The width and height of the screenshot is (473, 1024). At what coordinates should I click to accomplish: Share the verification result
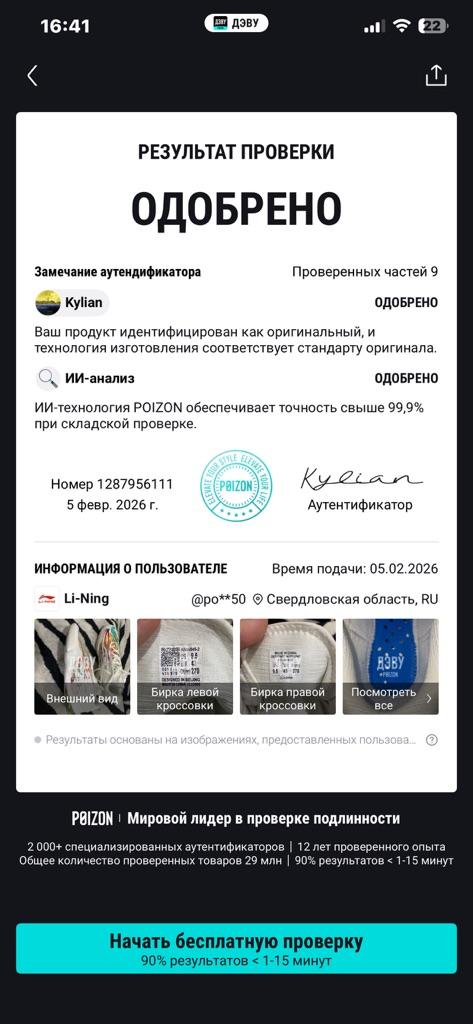click(436, 76)
